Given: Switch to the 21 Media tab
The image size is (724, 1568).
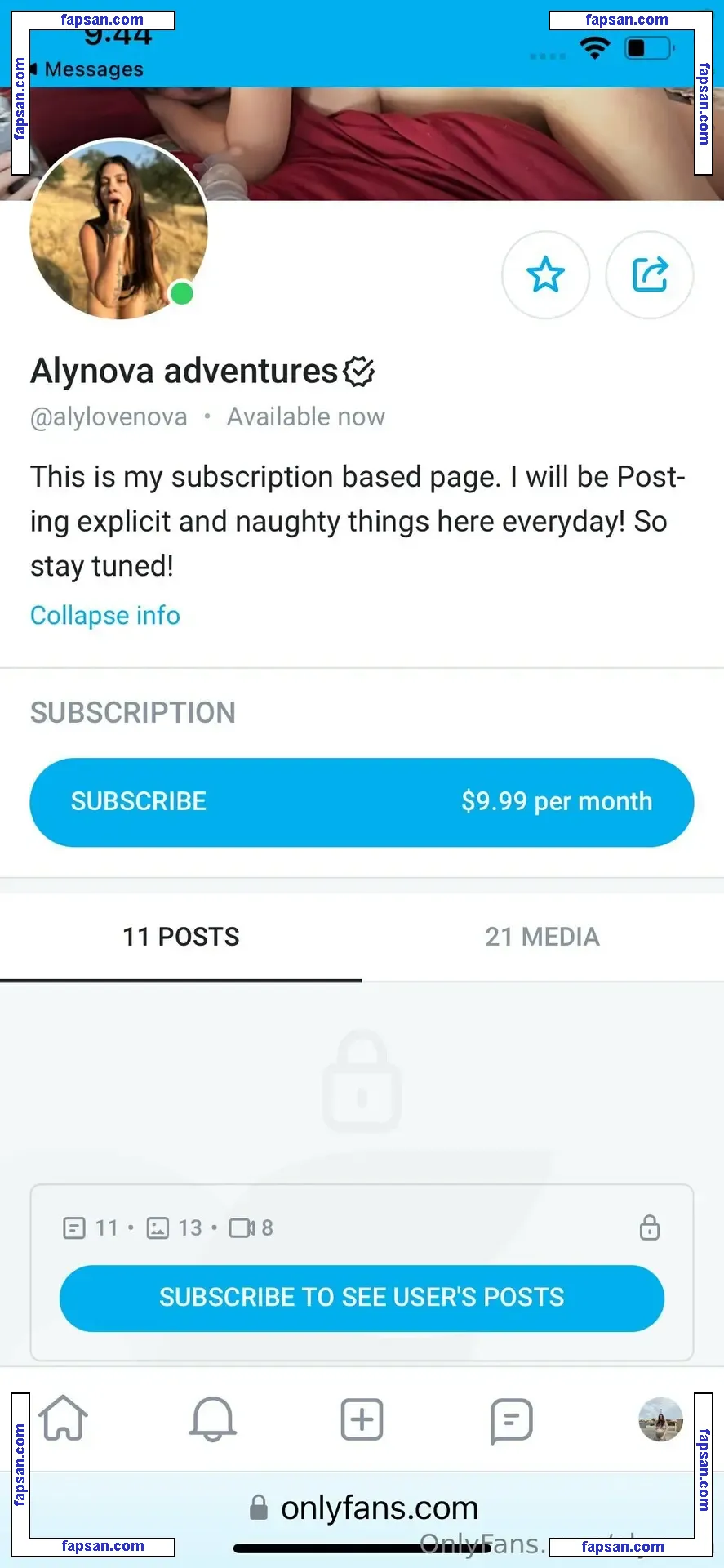Looking at the screenshot, I should point(542,937).
